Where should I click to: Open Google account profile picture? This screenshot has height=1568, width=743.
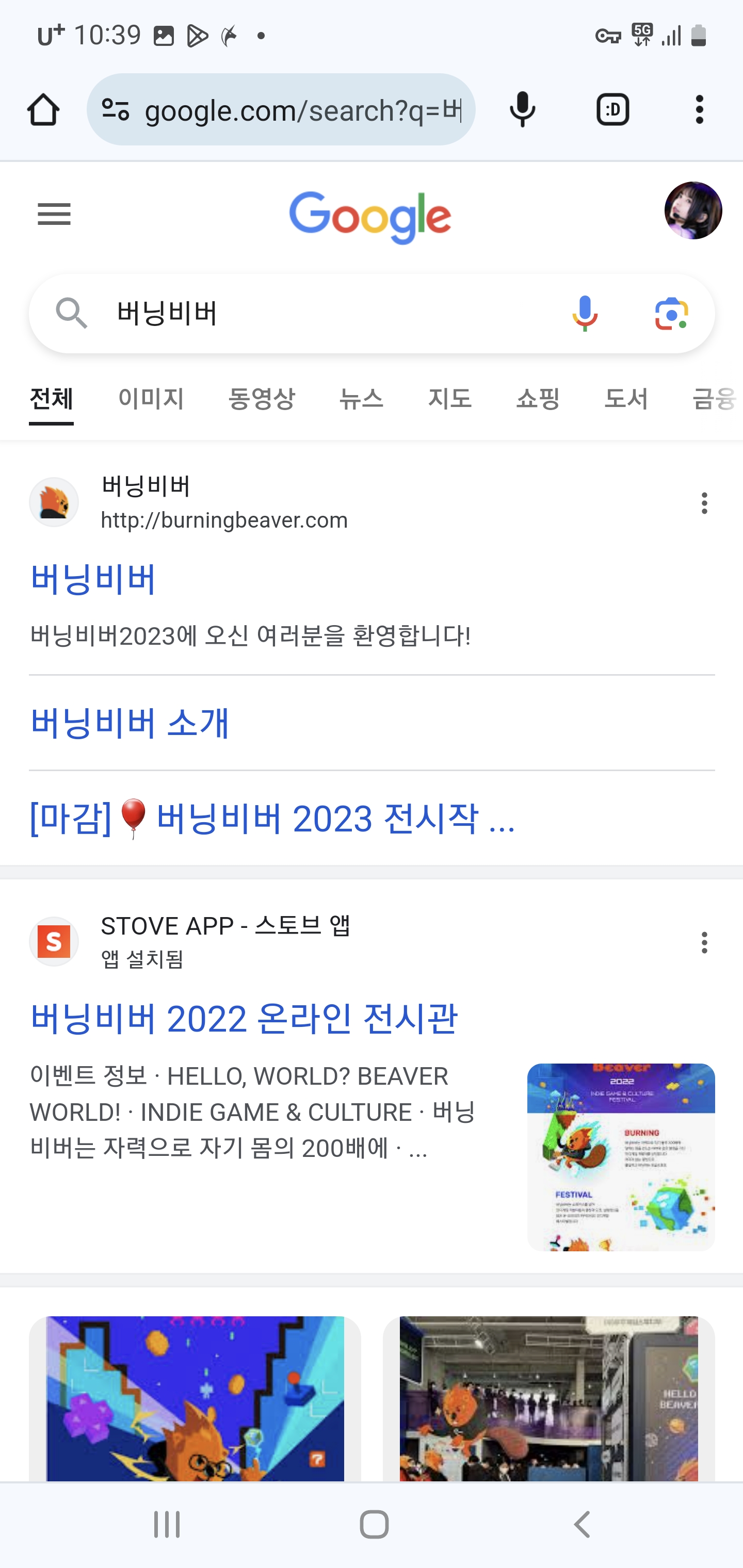coord(692,210)
